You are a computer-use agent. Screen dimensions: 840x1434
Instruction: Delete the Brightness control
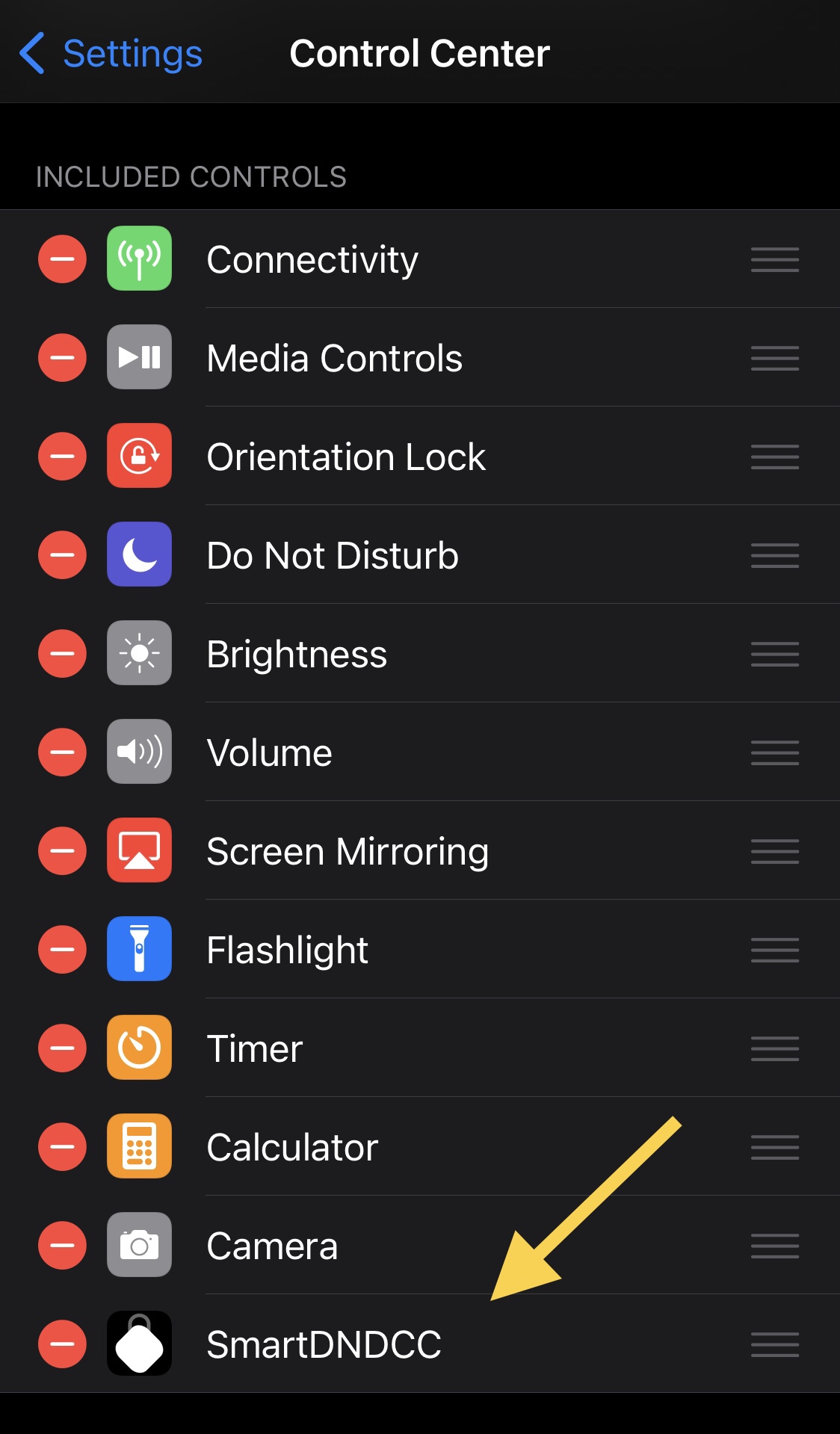62,654
